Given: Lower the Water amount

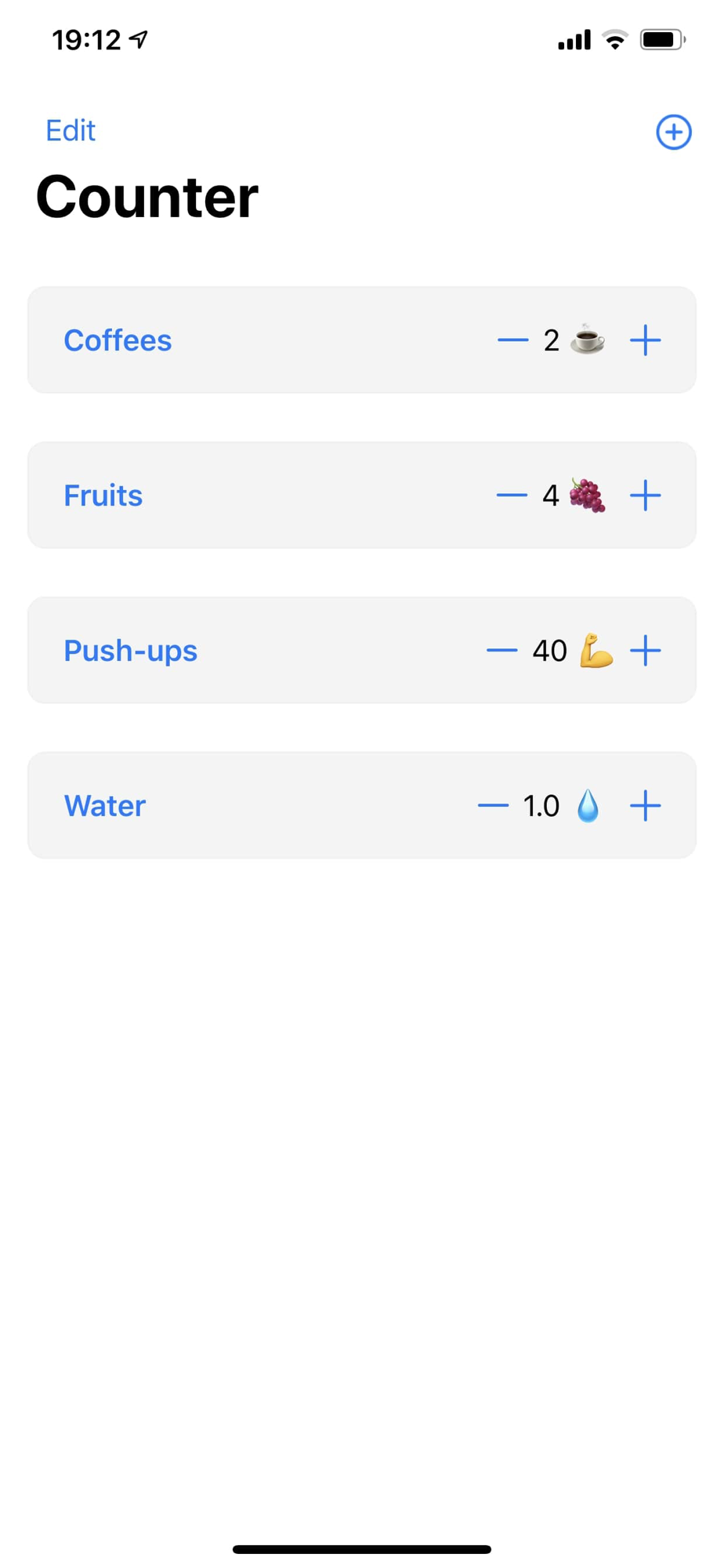Looking at the screenshot, I should coord(493,806).
